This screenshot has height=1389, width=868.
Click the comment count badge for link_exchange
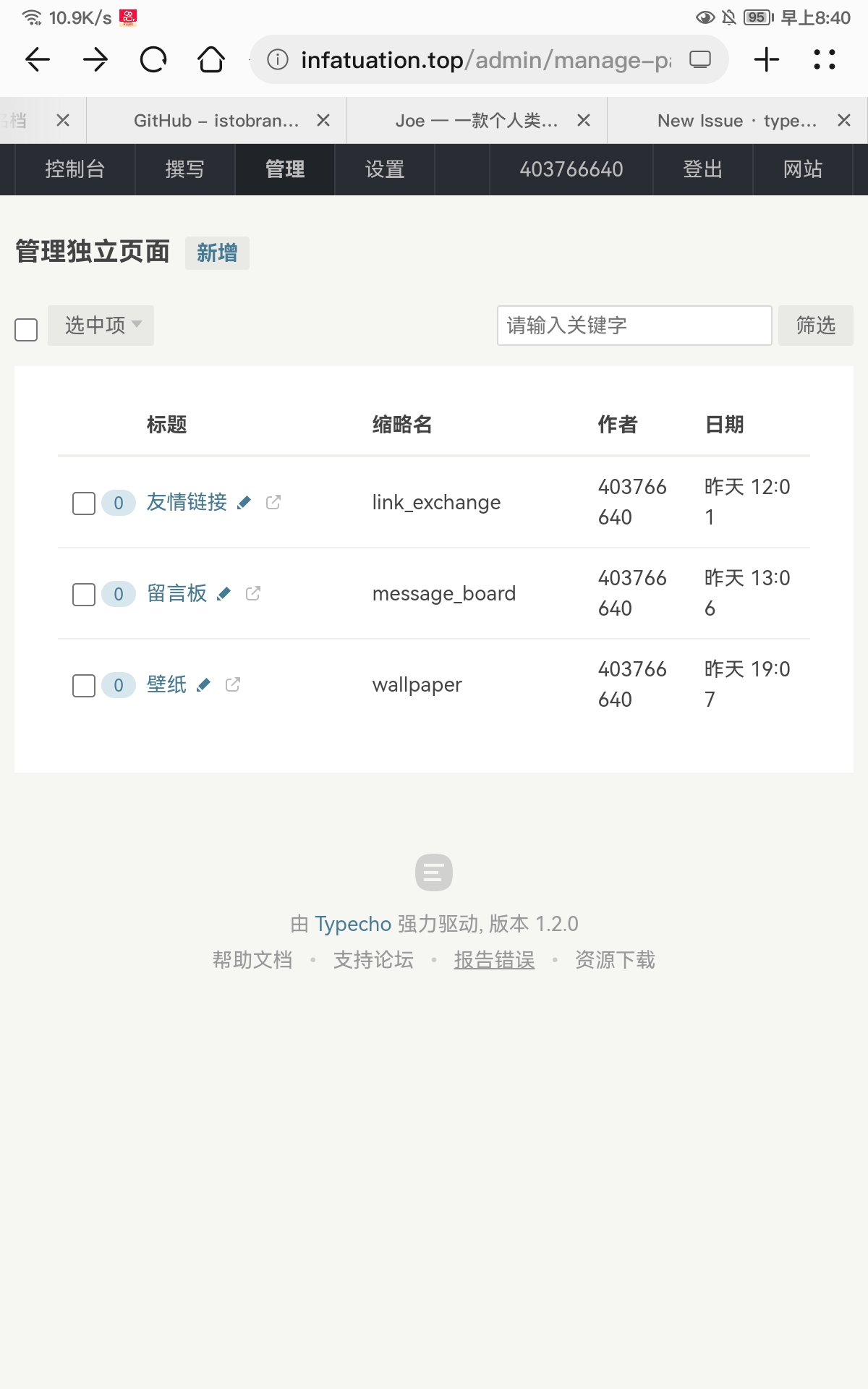click(118, 502)
